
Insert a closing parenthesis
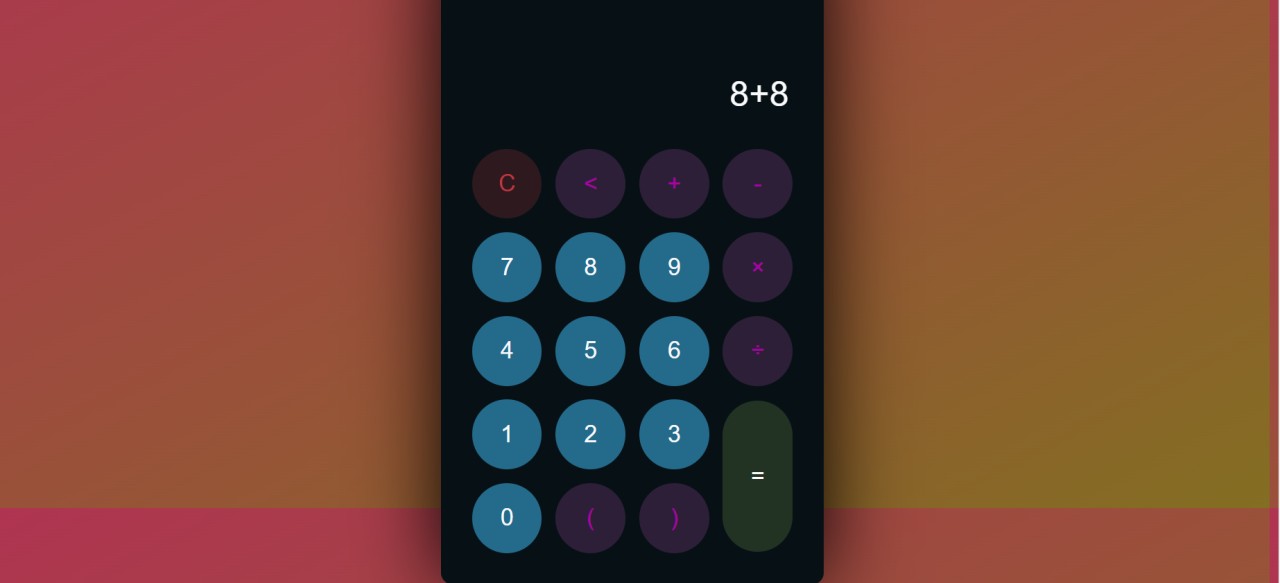674,518
